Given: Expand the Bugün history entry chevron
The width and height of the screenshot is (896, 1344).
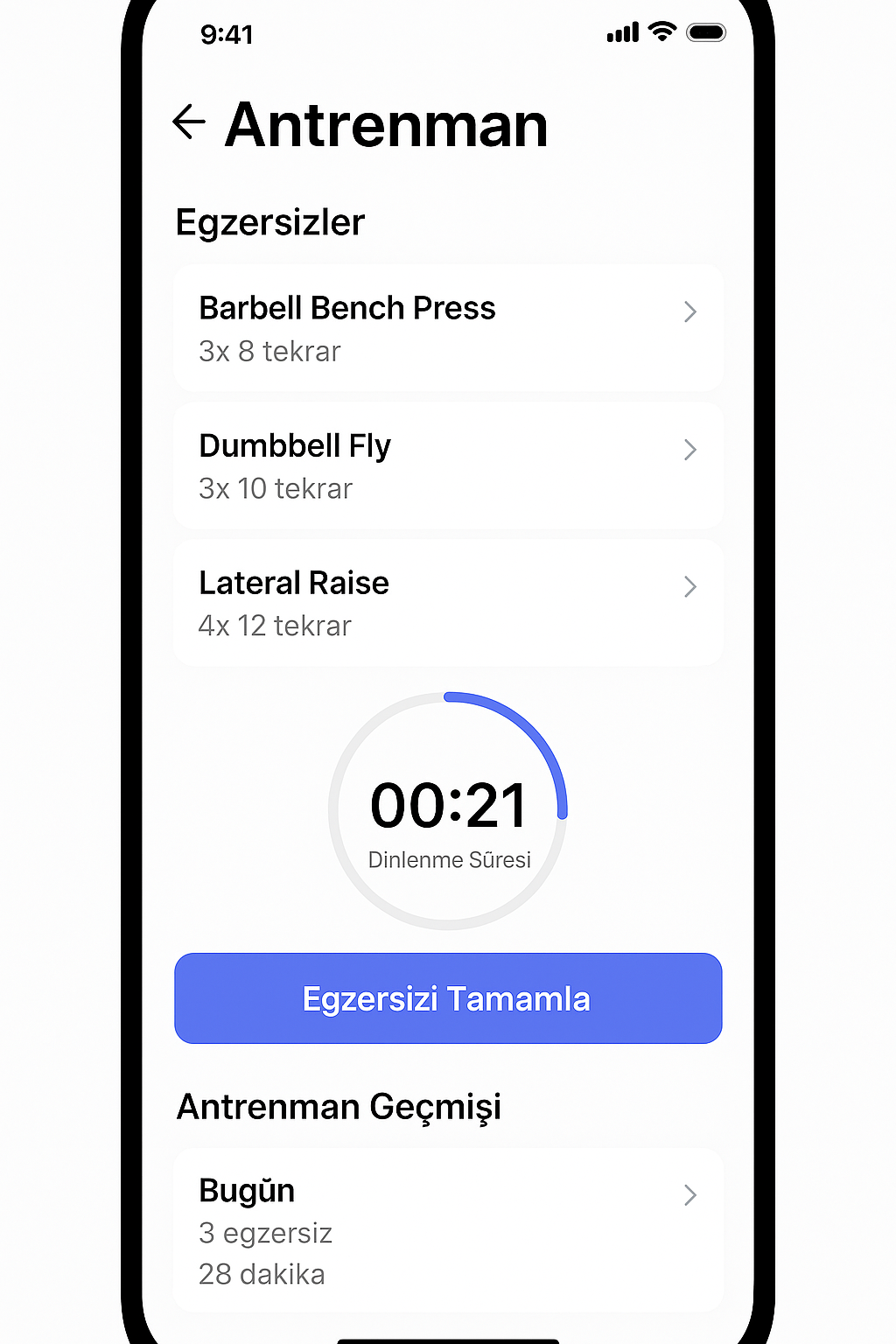Looking at the screenshot, I should coord(690,1195).
